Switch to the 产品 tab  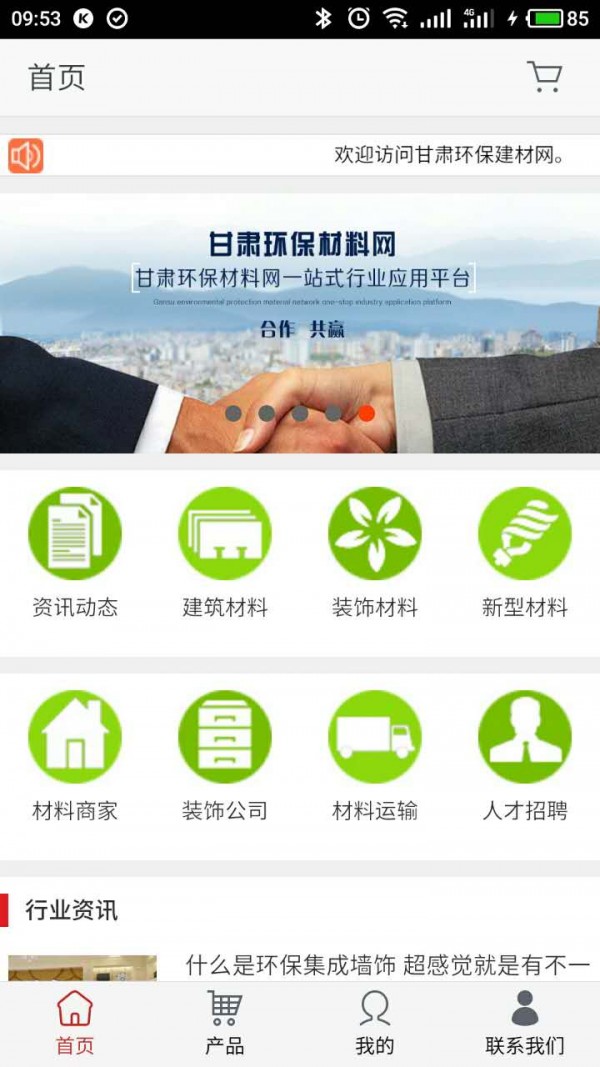pos(225,1024)
